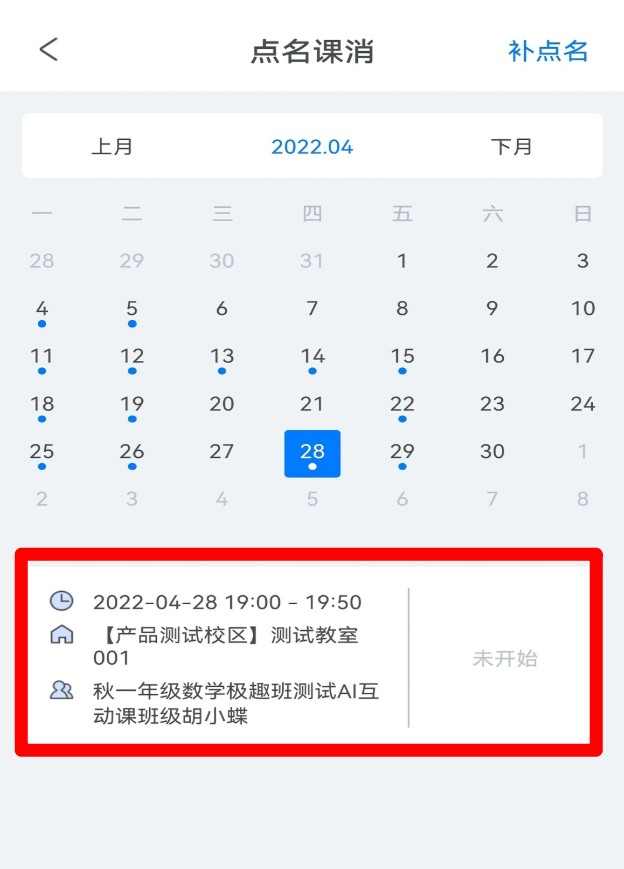Open 补点名 in the top bar
624x869 pixels.
[x=548, y=51]
